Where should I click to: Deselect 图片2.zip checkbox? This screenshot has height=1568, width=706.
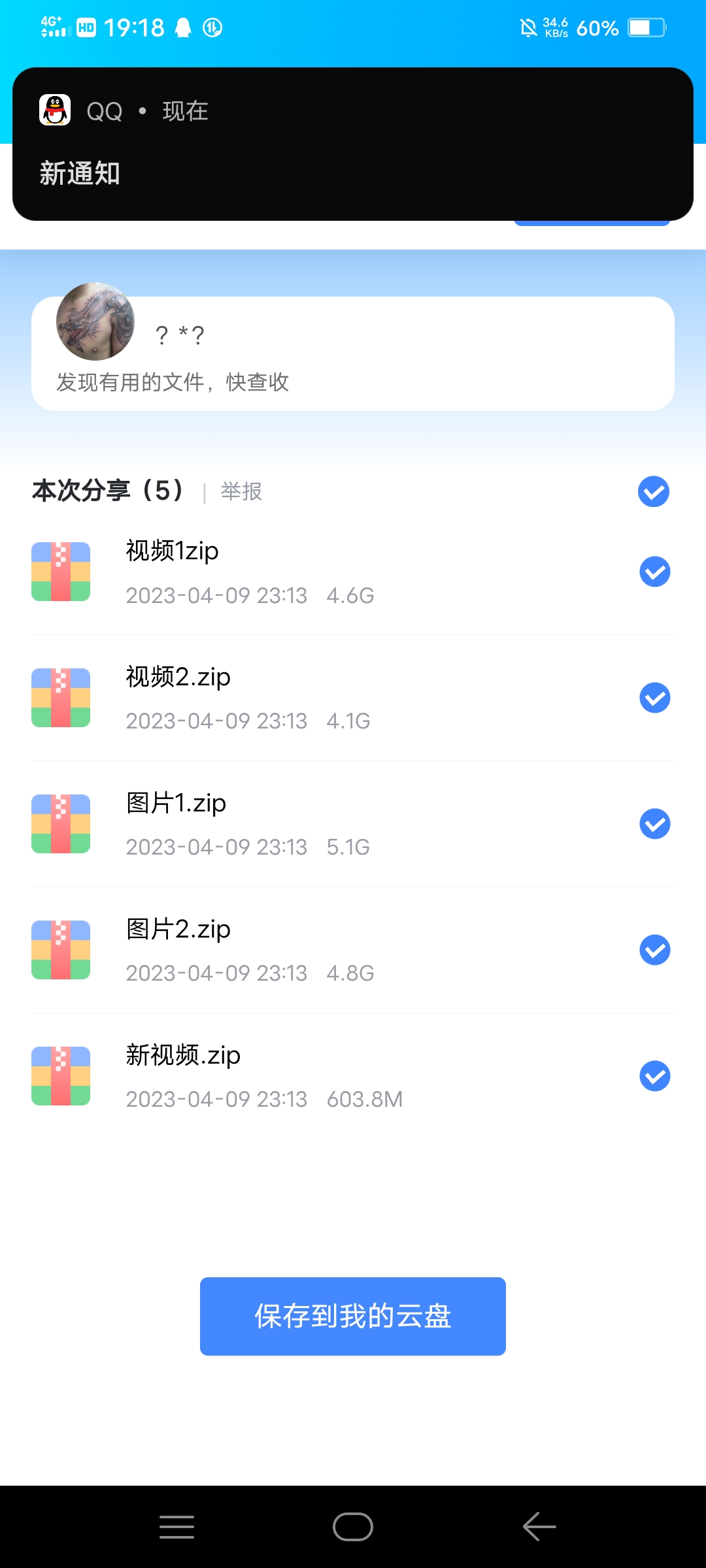pyautogui.click(x=655, y=950)
